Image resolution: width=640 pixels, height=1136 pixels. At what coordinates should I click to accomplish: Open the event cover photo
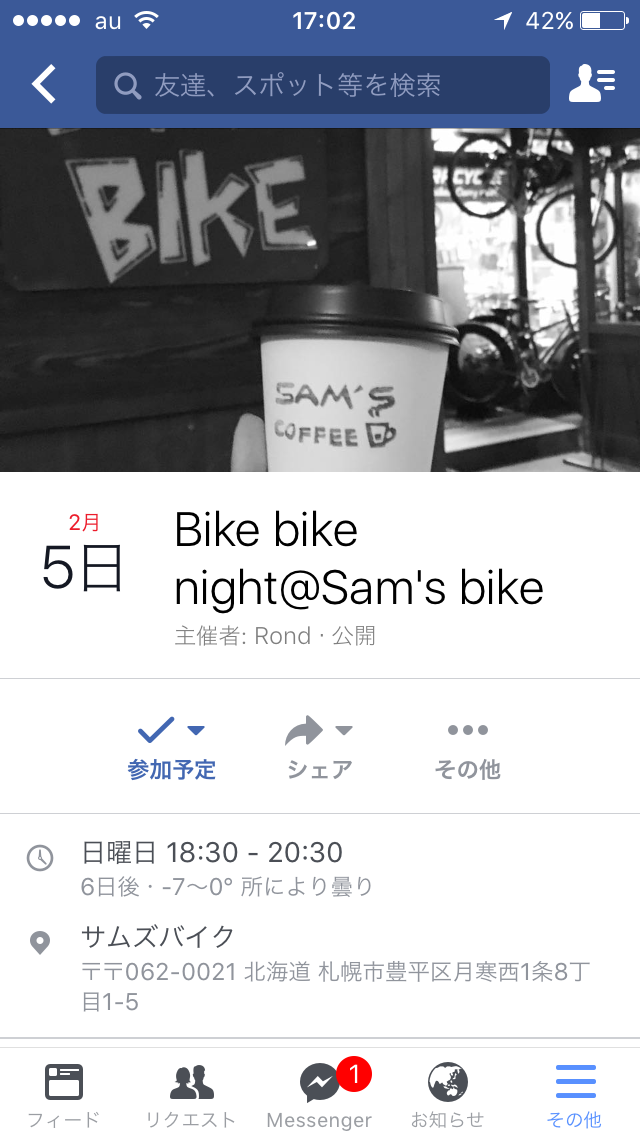(x=320, y=300)
